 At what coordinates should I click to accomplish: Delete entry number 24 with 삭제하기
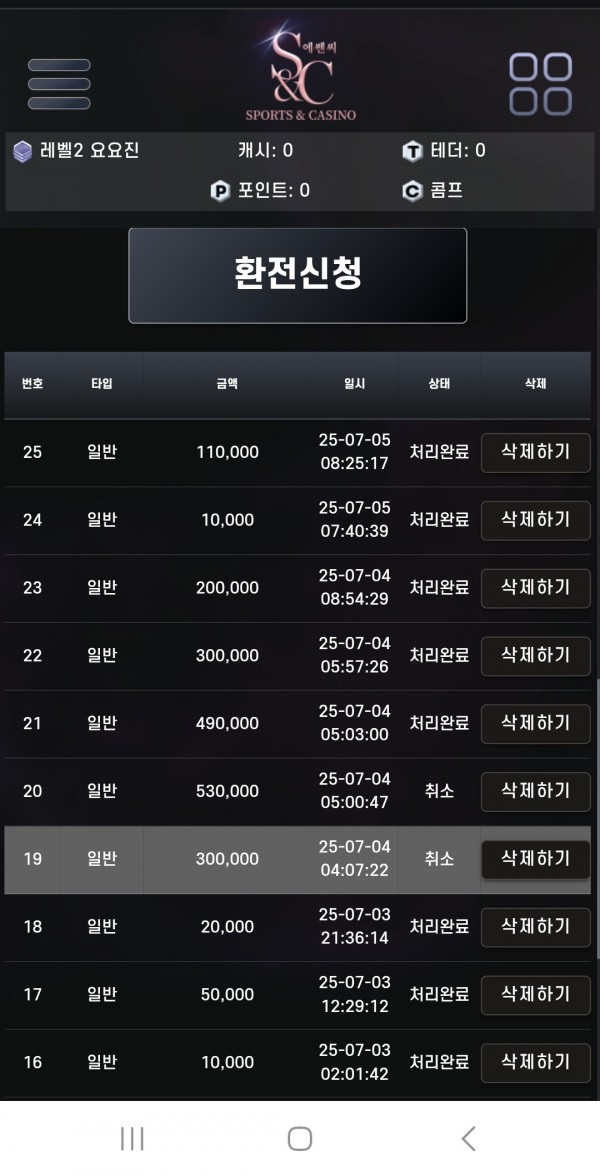535,520
